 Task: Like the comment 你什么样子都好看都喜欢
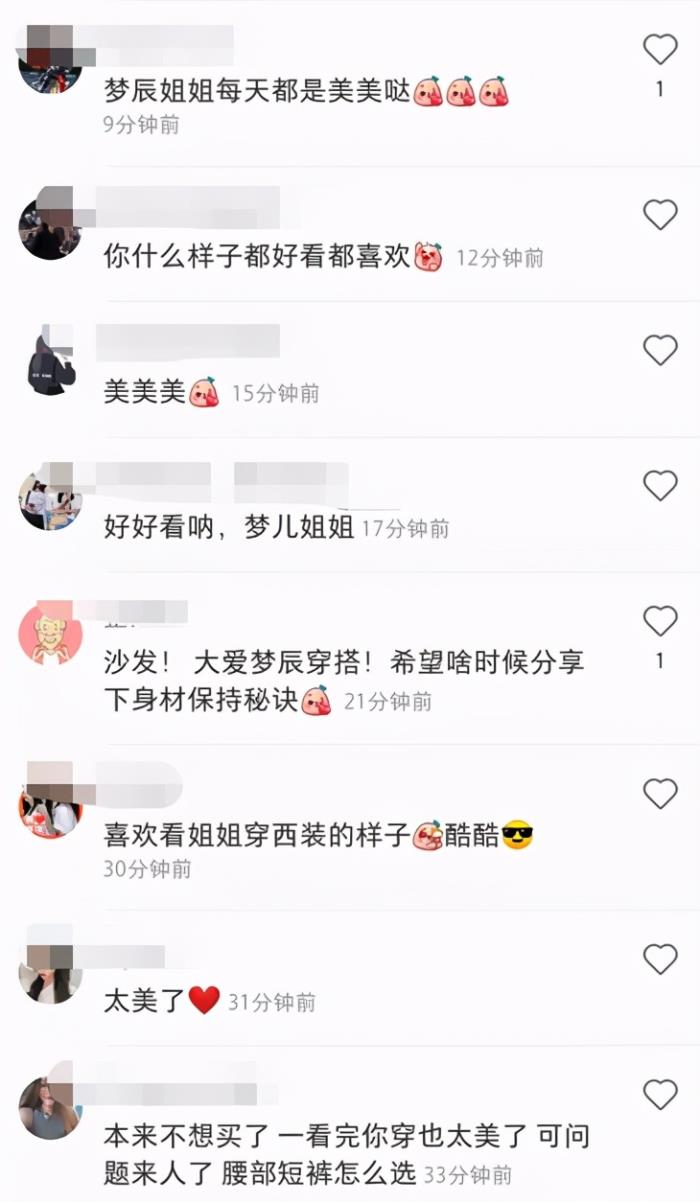pos(660,214)
